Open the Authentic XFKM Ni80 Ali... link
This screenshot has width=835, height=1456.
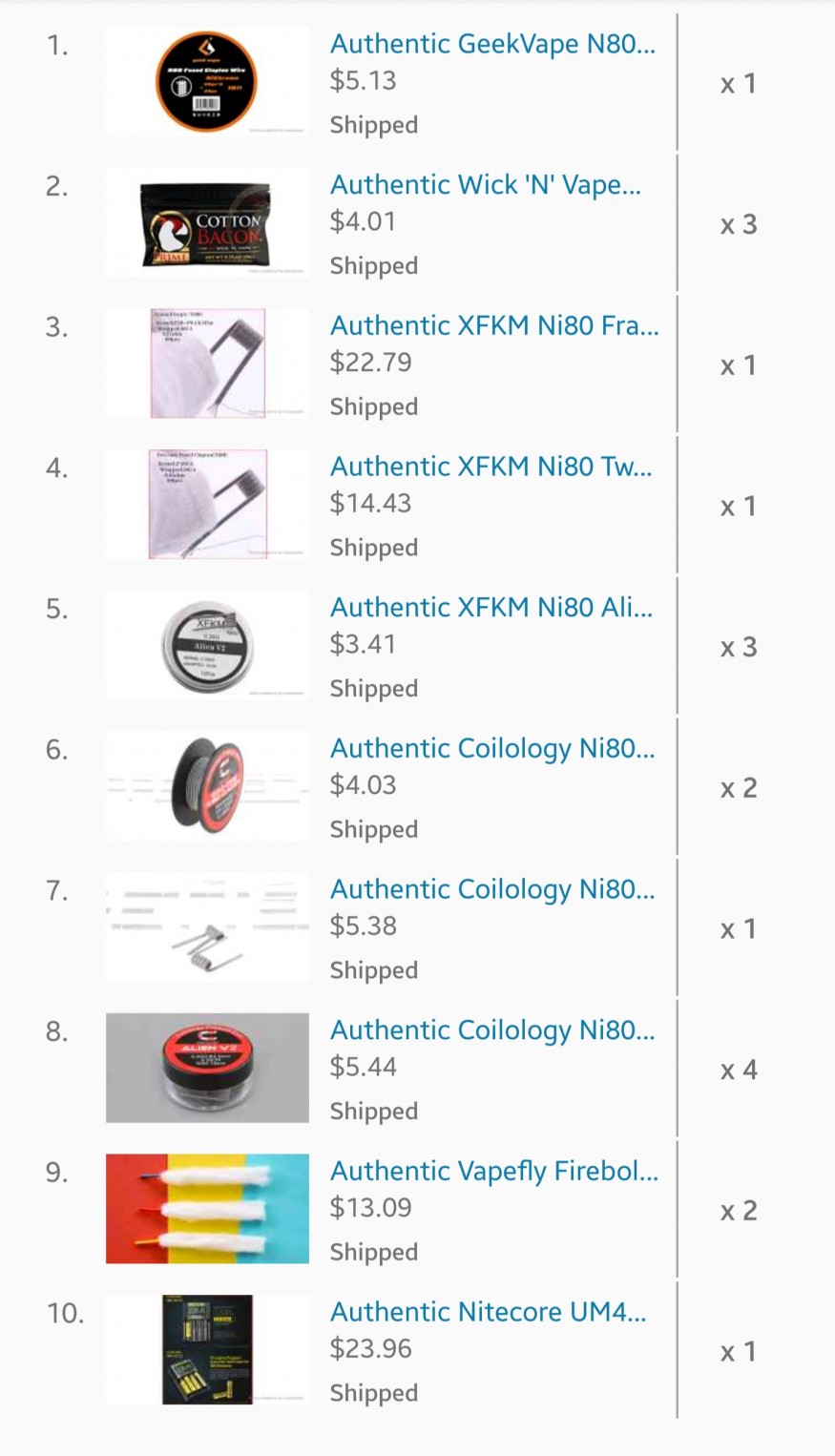click(x=491, y=608)
